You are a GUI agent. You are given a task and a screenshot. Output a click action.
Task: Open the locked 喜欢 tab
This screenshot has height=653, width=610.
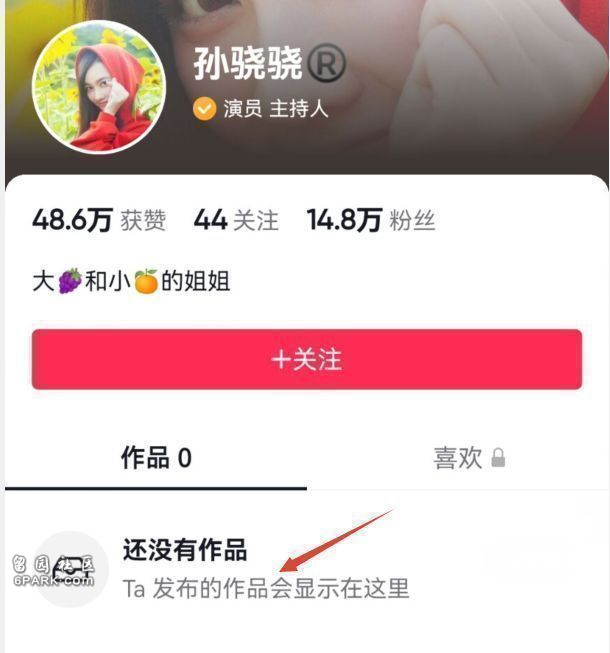pyautogui.click(x=468, y=458)
